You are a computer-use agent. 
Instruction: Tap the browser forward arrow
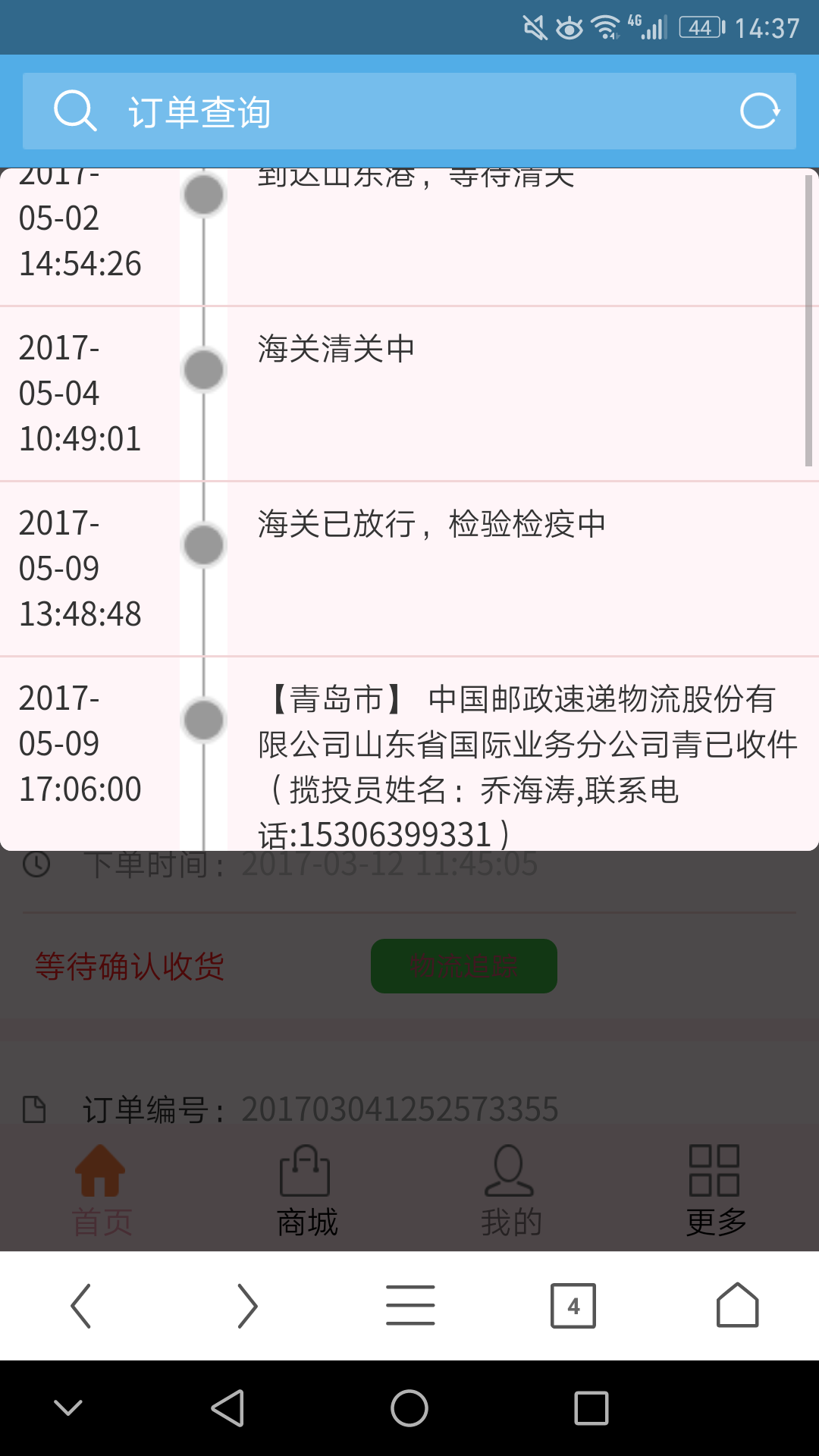[x=246, y=1306]
